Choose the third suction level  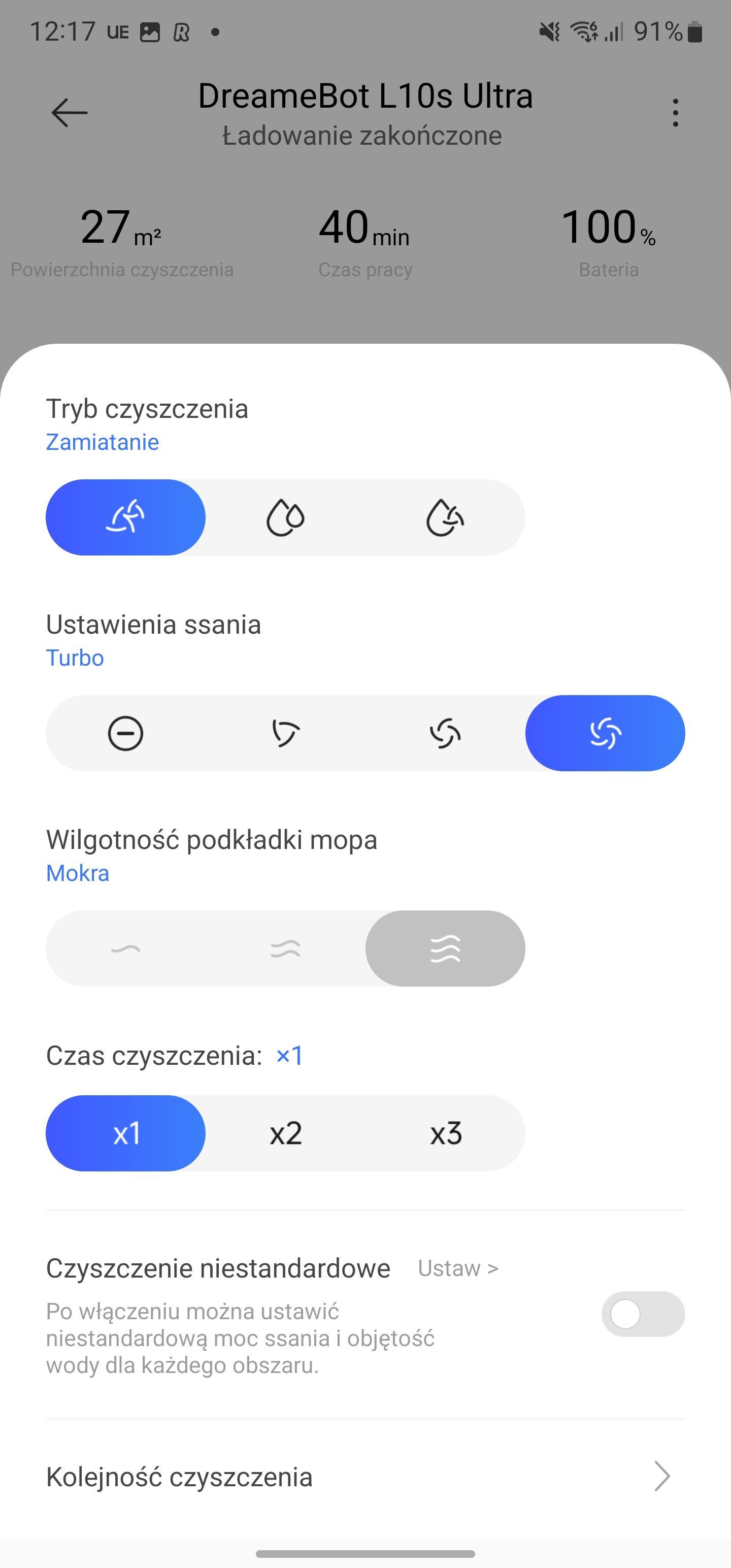[x=446, y=733]
